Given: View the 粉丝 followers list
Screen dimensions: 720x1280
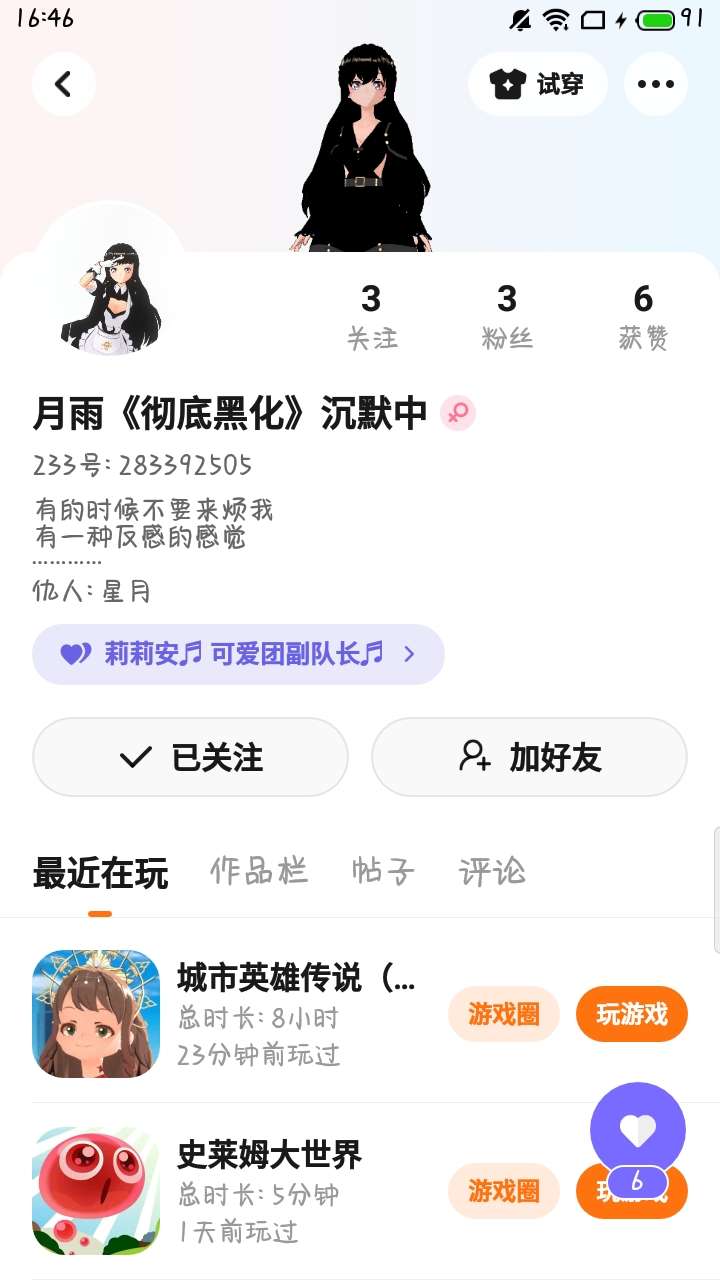Looking at the screenshot, I should point(507,315).
